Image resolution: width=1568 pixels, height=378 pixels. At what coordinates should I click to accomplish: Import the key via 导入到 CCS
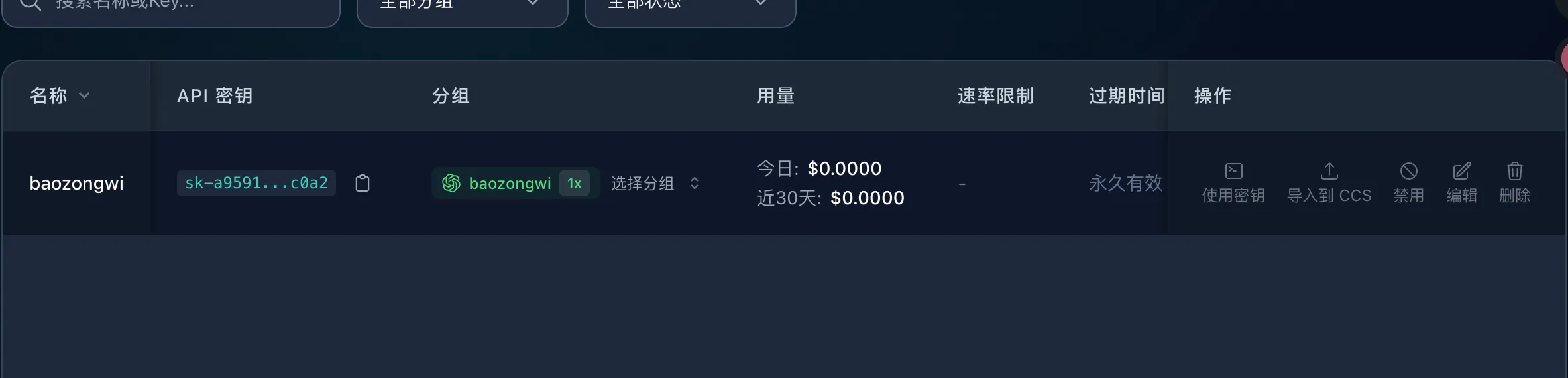(x=1329, y=182)
